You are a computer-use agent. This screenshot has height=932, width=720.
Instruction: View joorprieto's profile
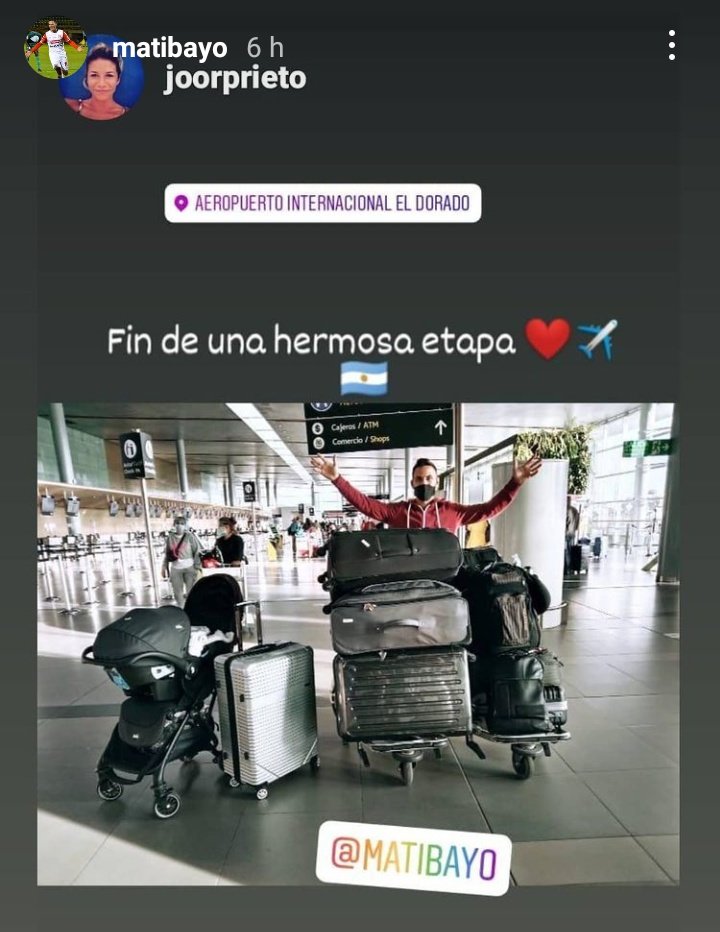pyautogui.click(x=235, y=79)
